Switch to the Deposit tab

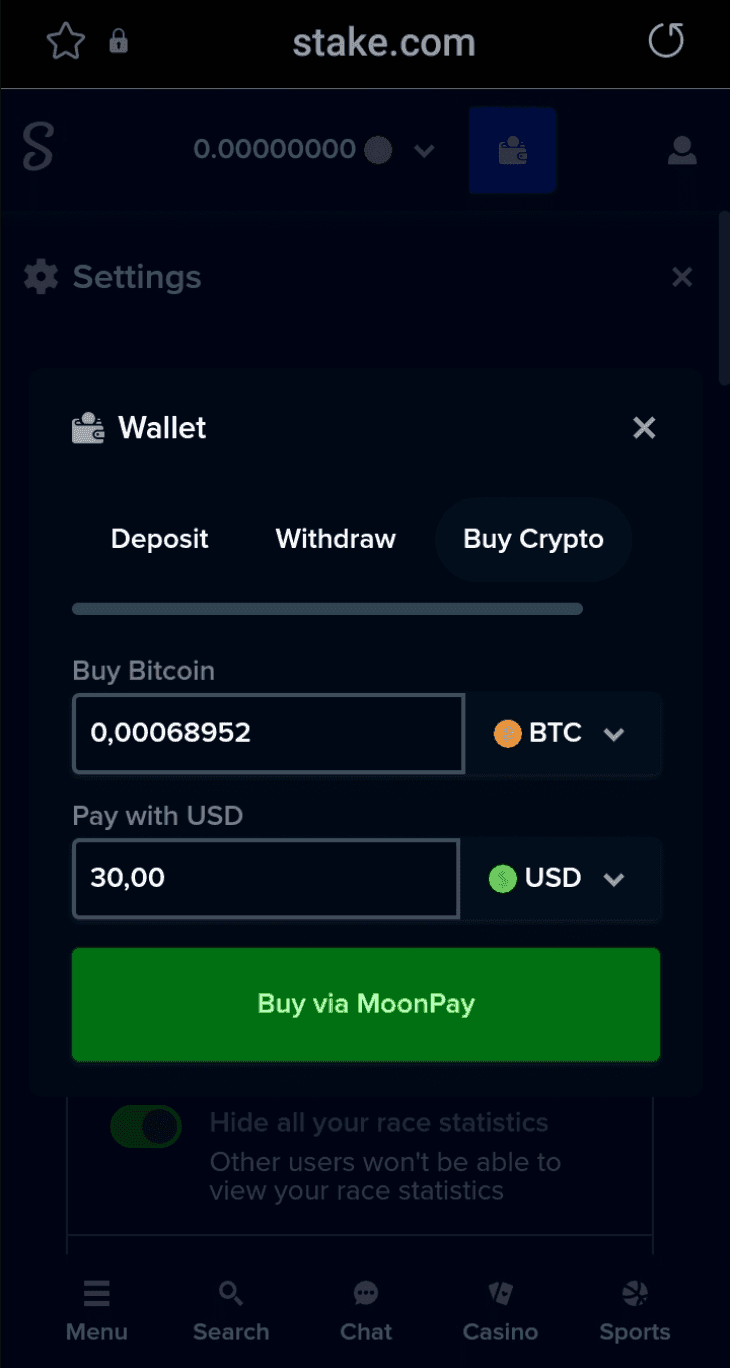click(159, 539)
